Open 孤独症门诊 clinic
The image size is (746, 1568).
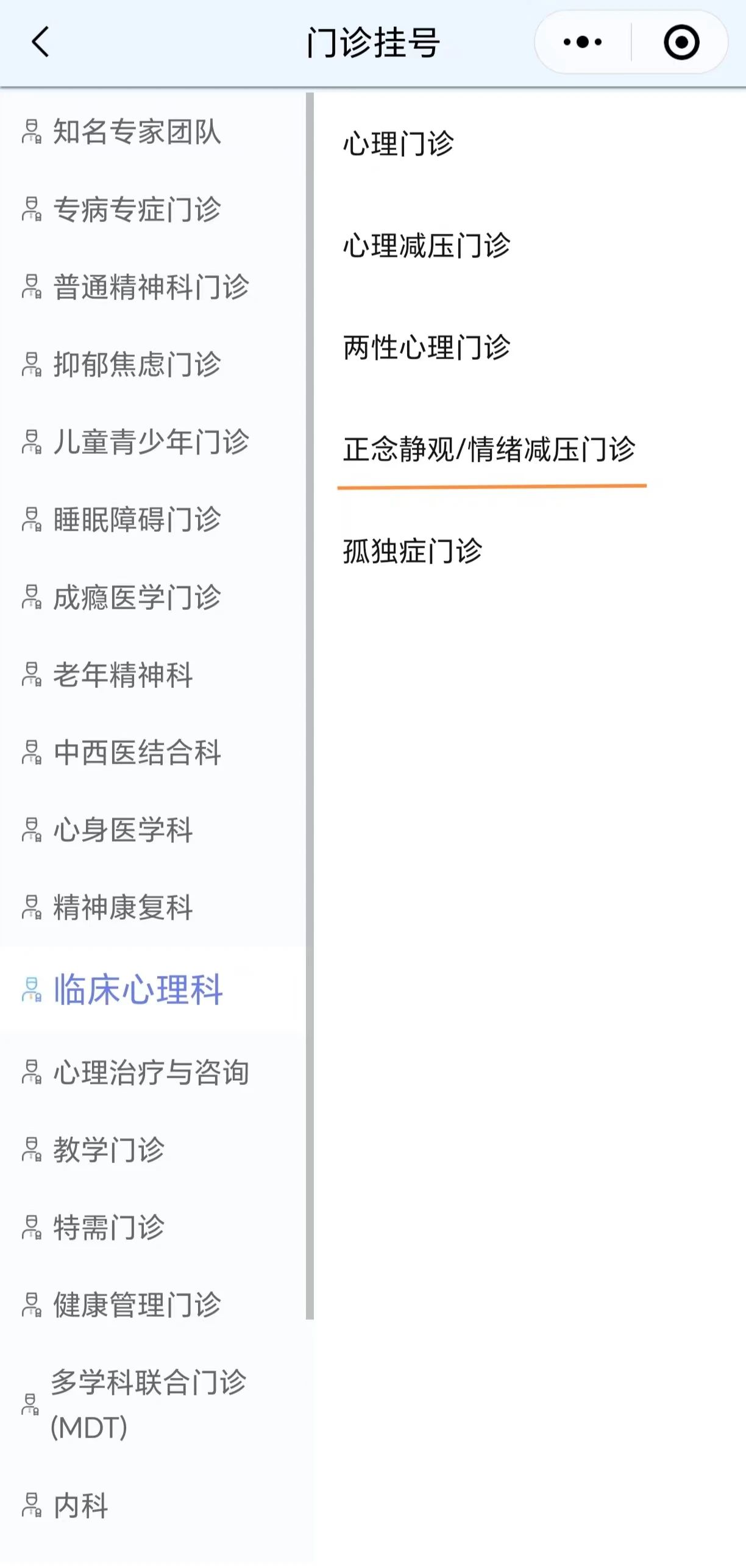coord(412,551)
